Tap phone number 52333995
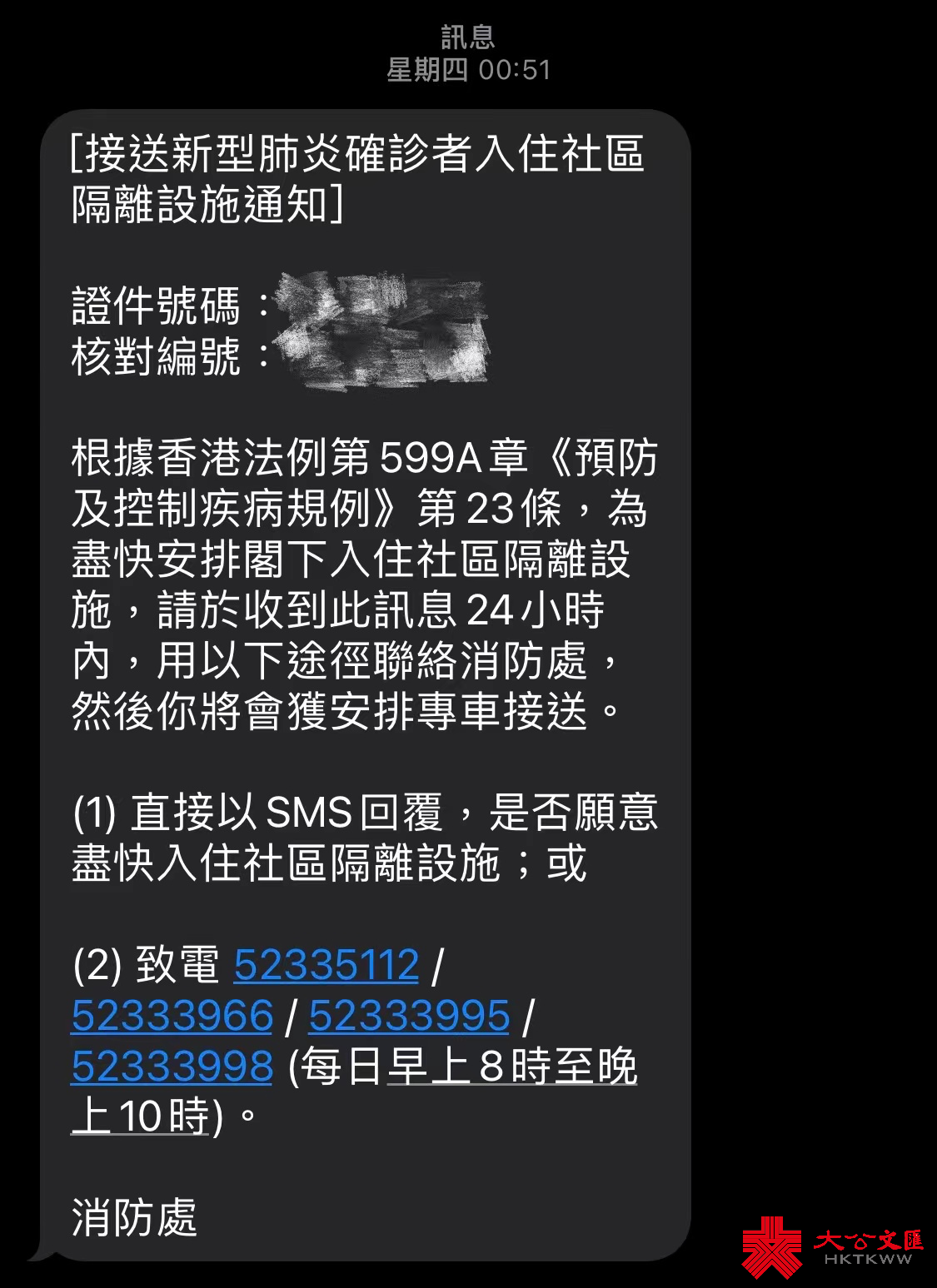Viewport: 937px width, 1288px height. [x=409, y=1017]
